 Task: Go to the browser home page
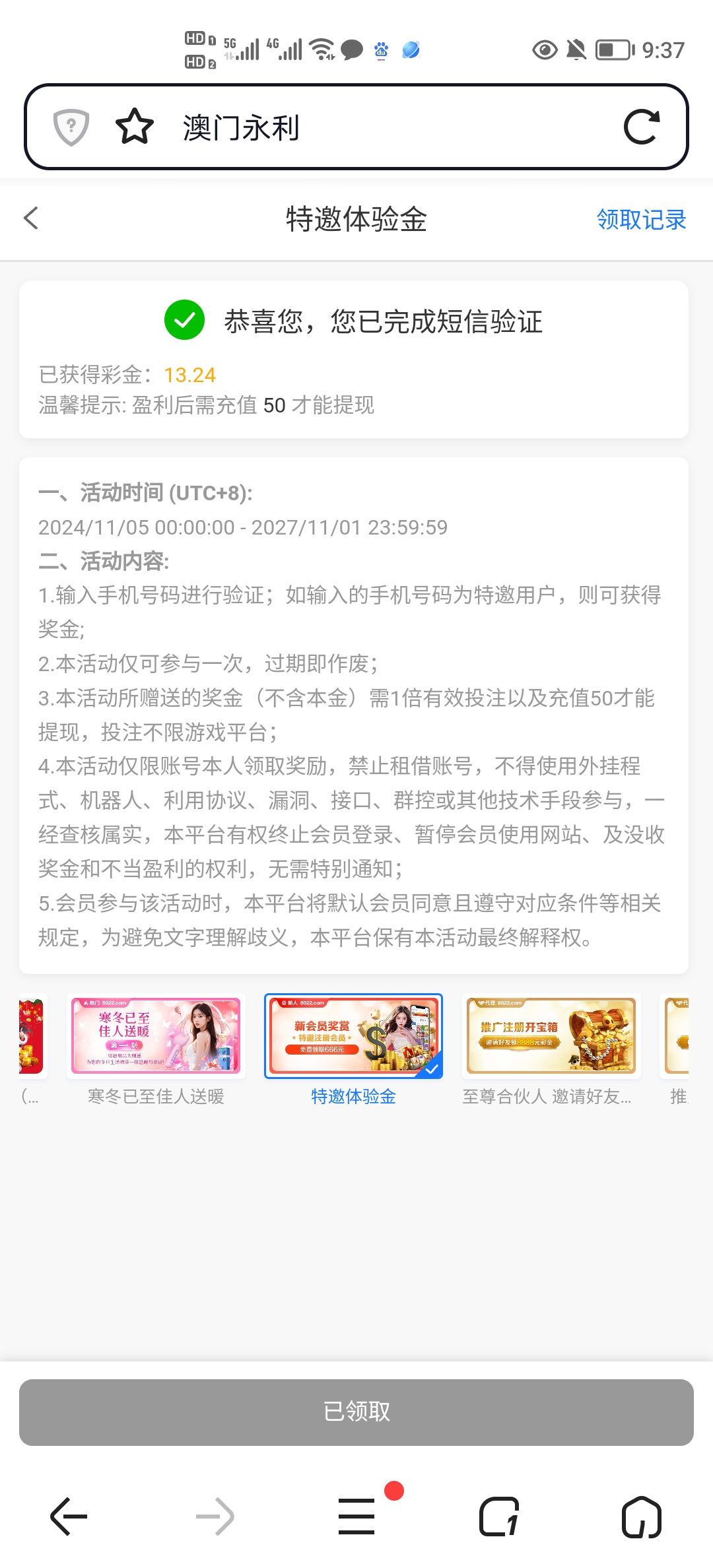642,1517
